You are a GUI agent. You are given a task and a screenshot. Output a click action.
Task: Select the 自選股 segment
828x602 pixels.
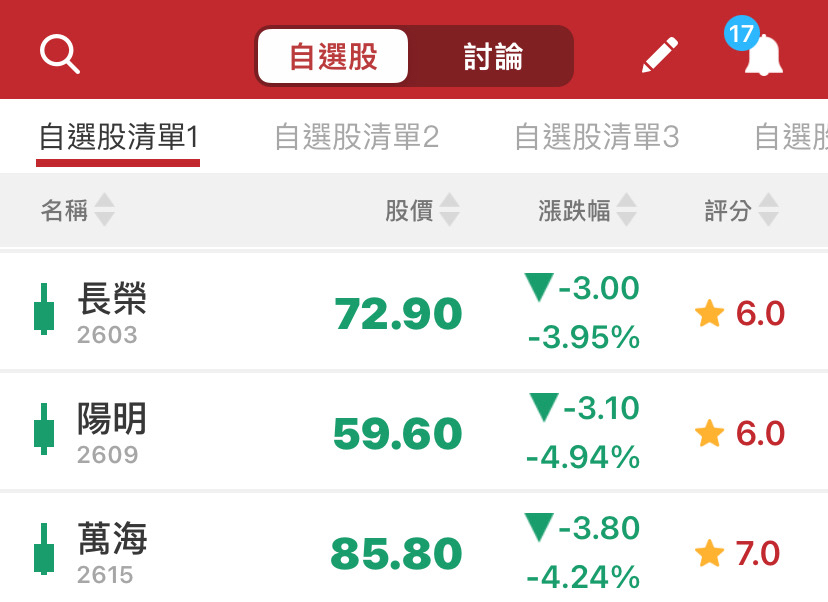pos(333,56)
